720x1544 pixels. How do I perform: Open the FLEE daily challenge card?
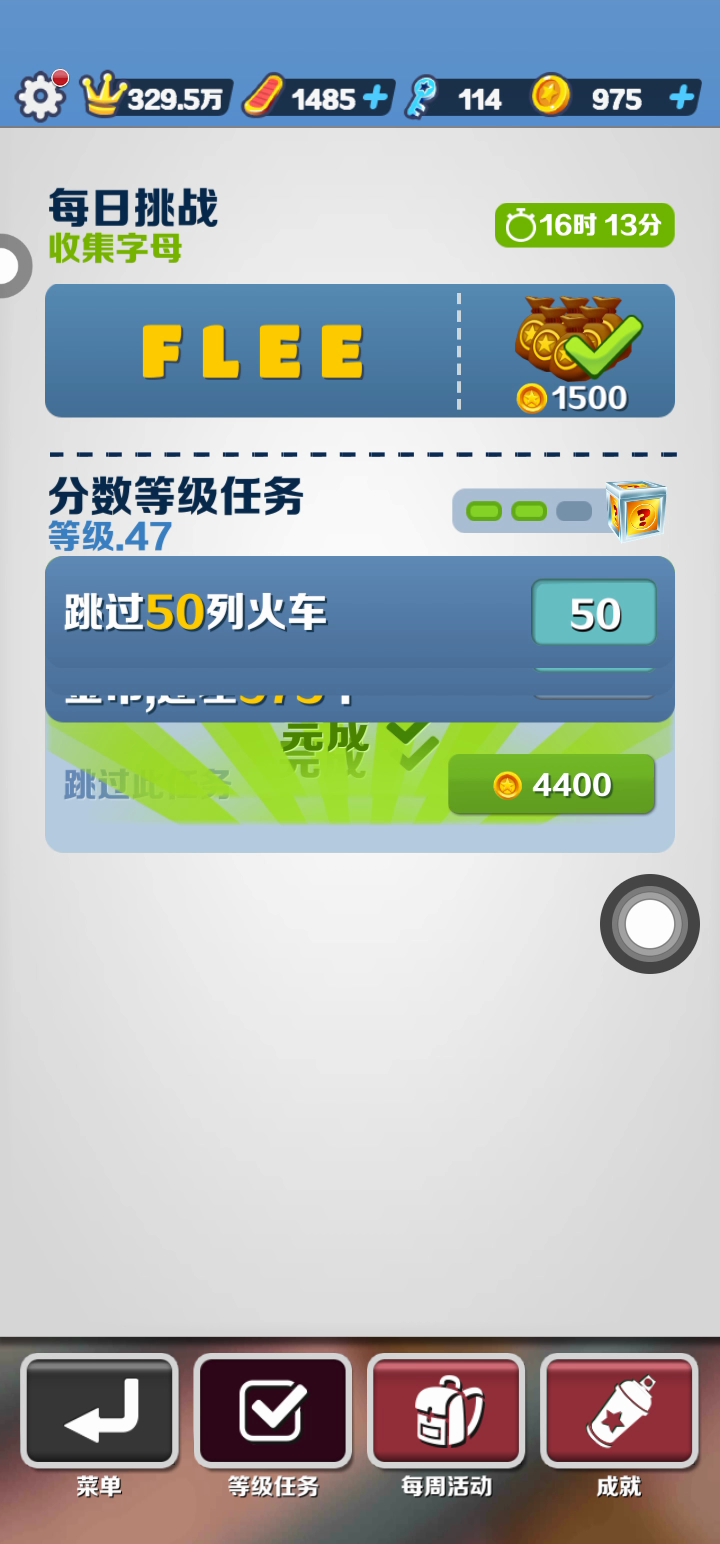pyautogui.click(x=360, y=350)
